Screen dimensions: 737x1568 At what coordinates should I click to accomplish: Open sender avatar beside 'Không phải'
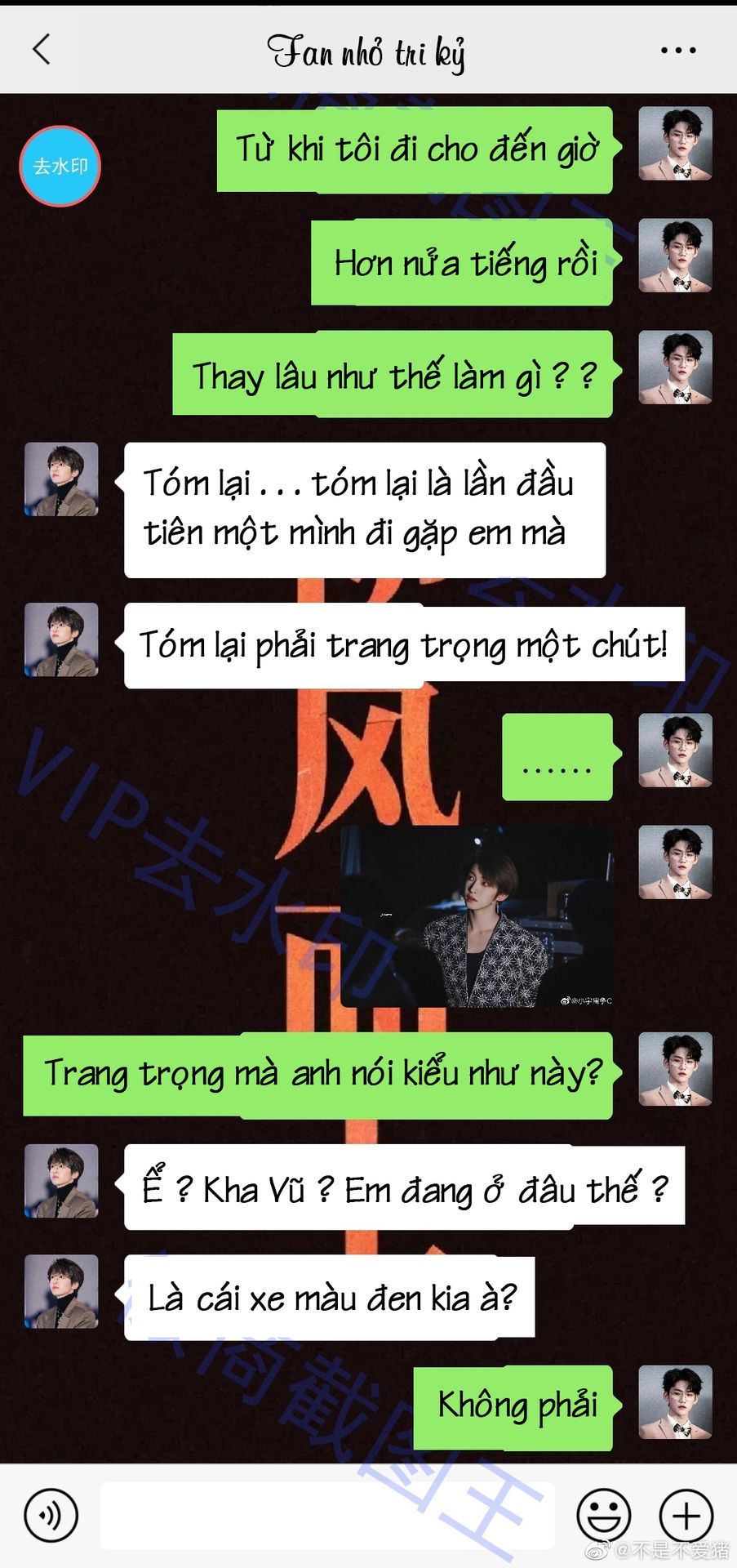(675, 1402)
